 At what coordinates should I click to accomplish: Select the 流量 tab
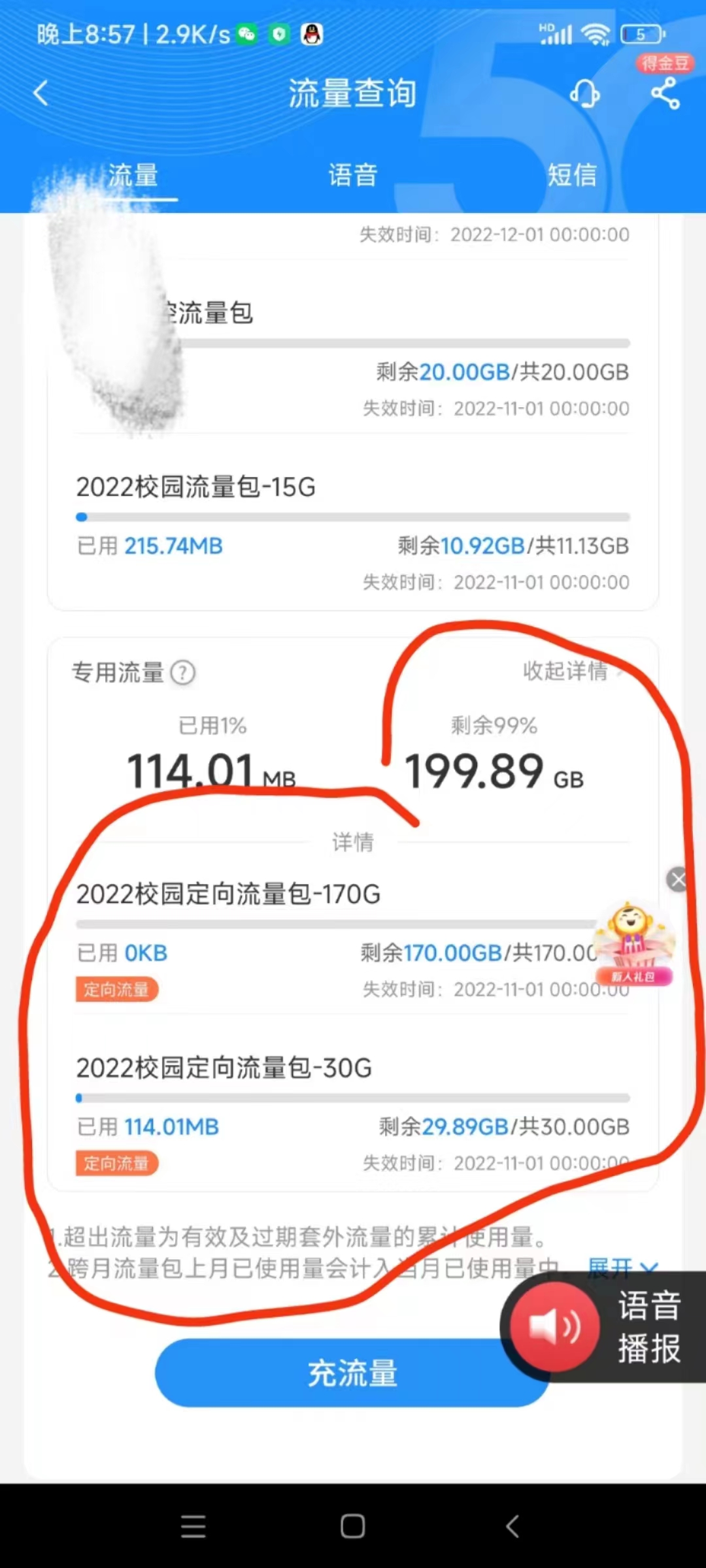133,175
